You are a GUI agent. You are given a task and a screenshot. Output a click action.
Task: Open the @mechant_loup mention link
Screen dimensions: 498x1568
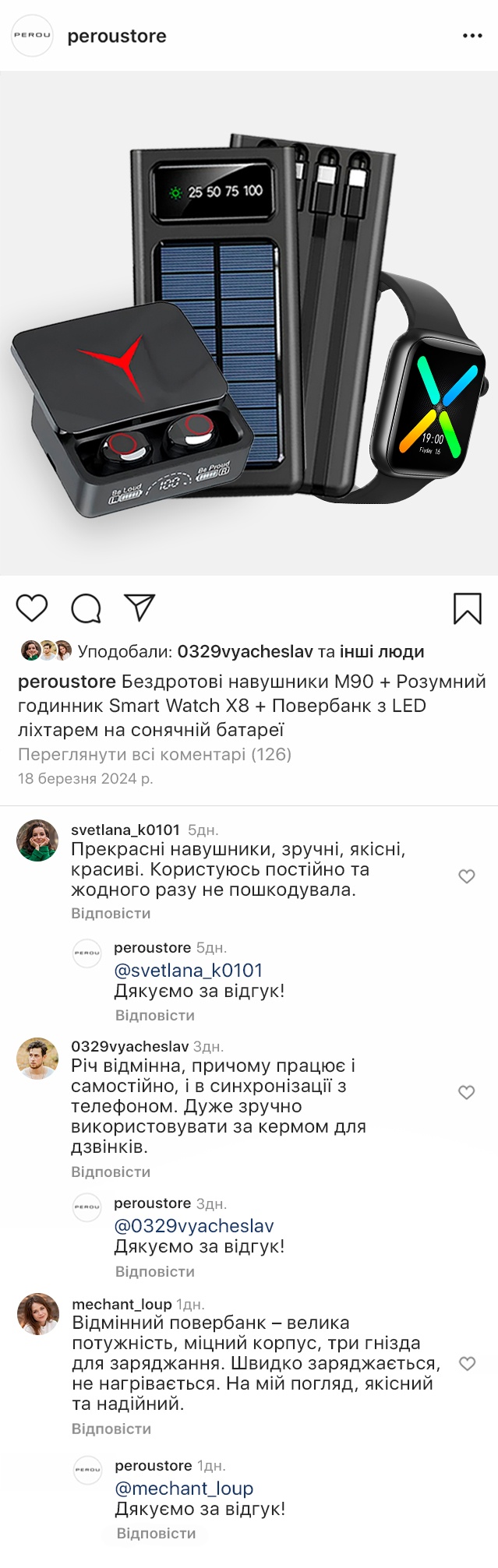(184, 1489)
